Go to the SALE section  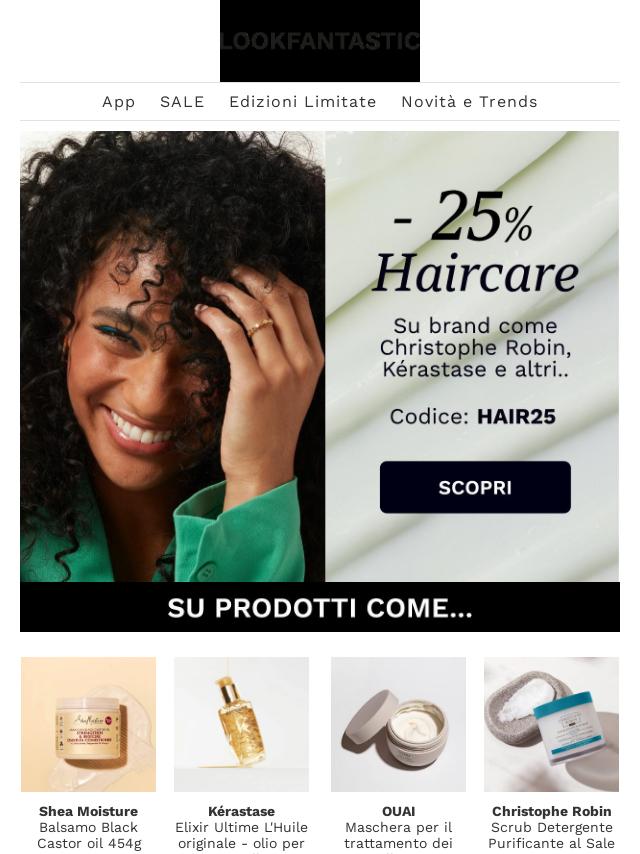[182, 102]
